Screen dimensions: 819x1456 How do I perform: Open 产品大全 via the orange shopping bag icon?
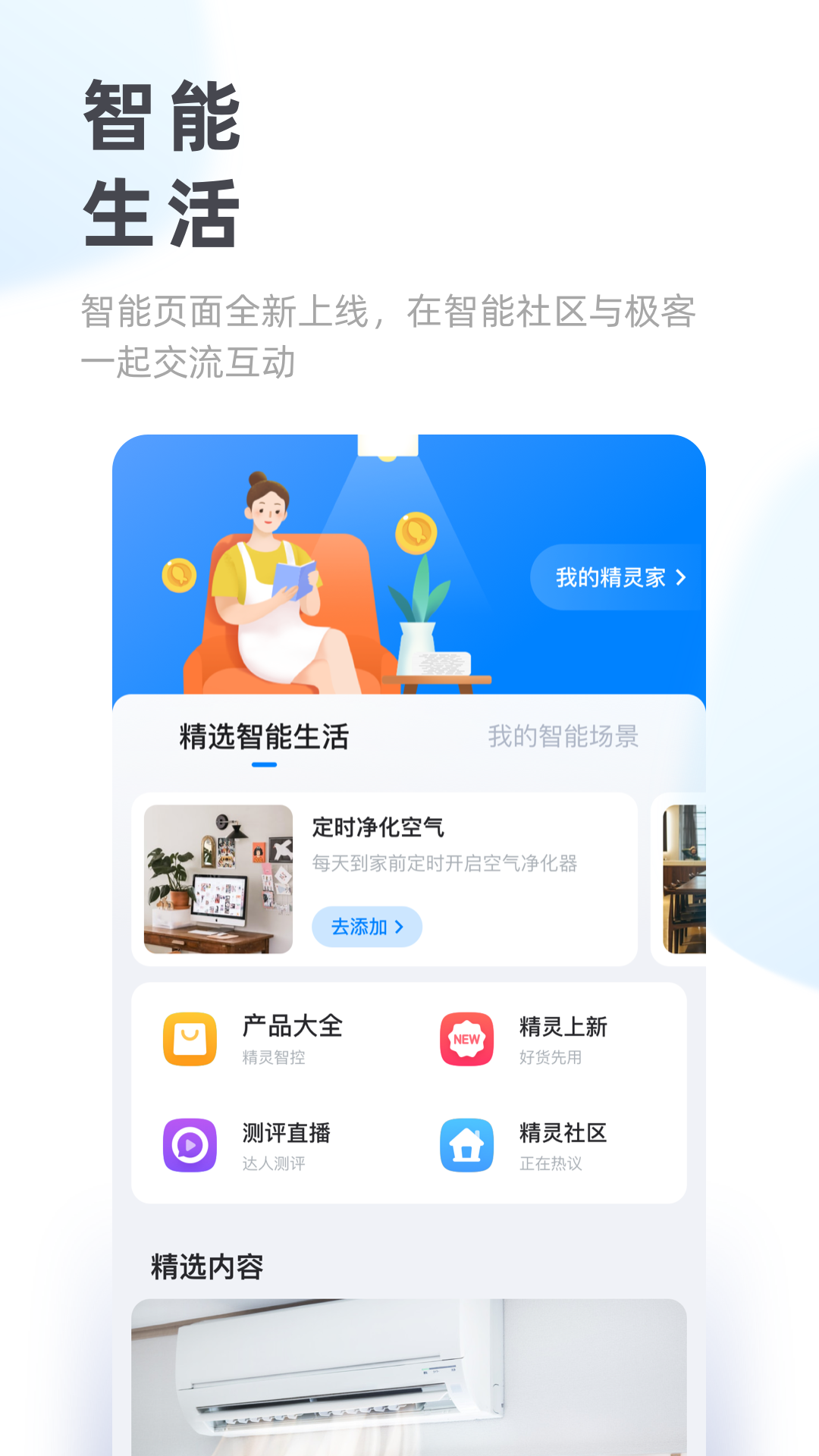[190, 1040]
